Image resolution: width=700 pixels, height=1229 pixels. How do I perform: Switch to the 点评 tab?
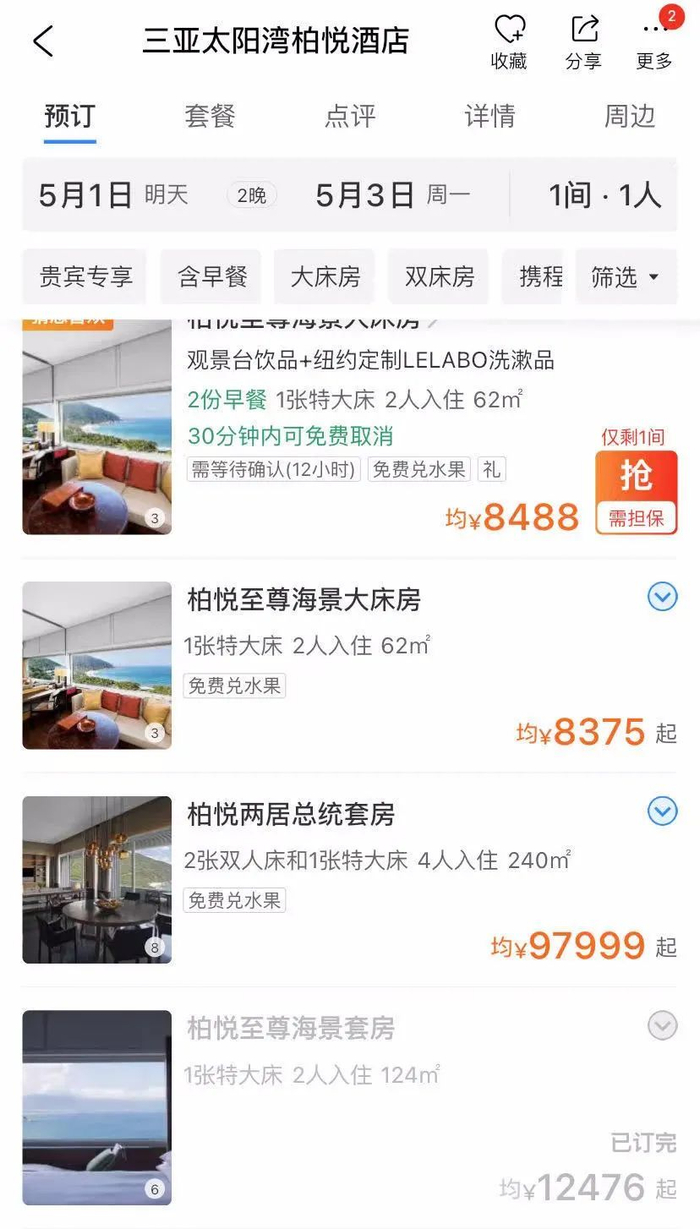pyautogui.click(x=350, y=116)
